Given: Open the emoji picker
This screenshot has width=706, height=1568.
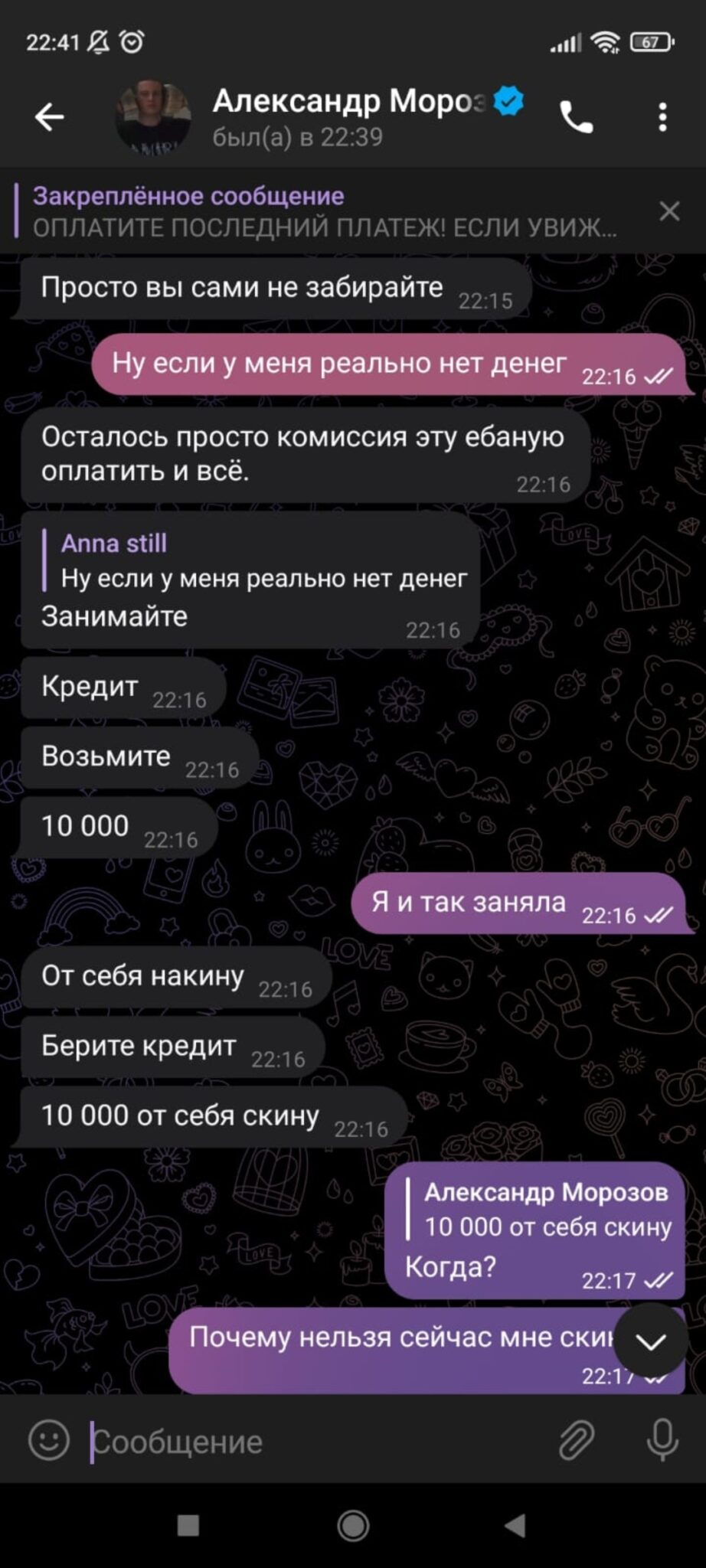Looking at the screenshot, I should (x=49, y=1440).
